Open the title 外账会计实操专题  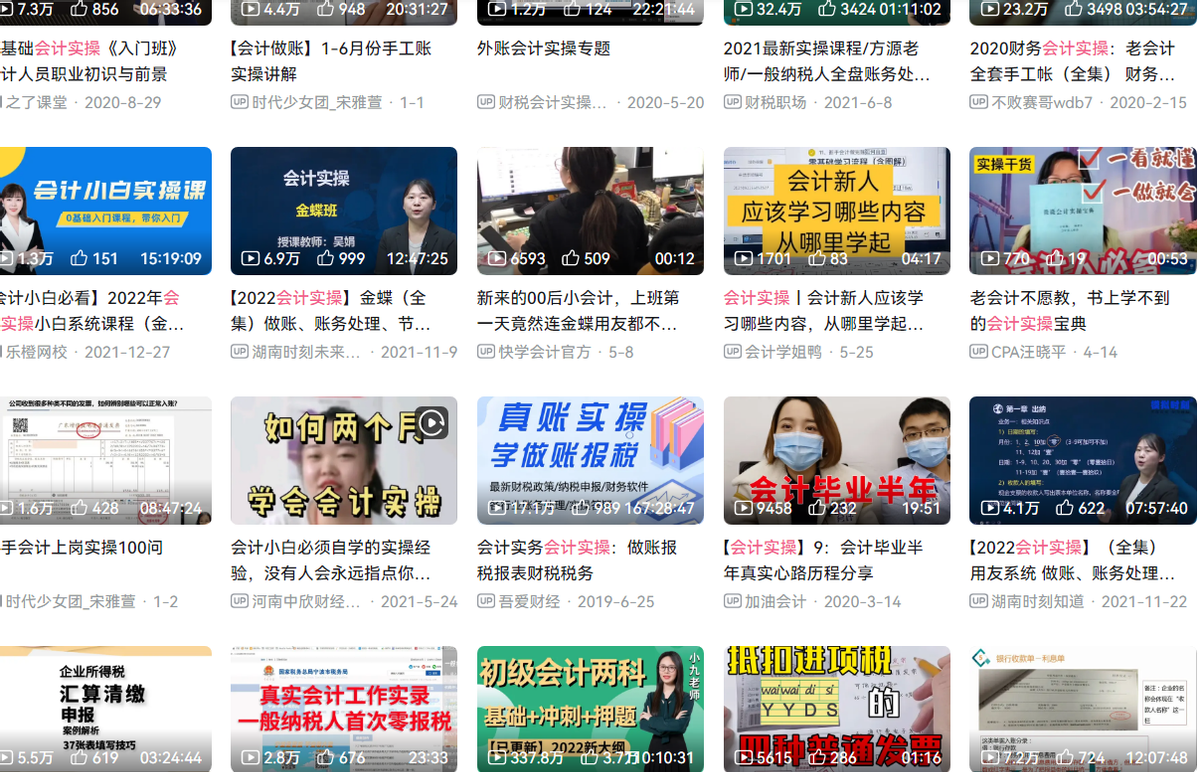pyautogui.click(x=543, y=48)
